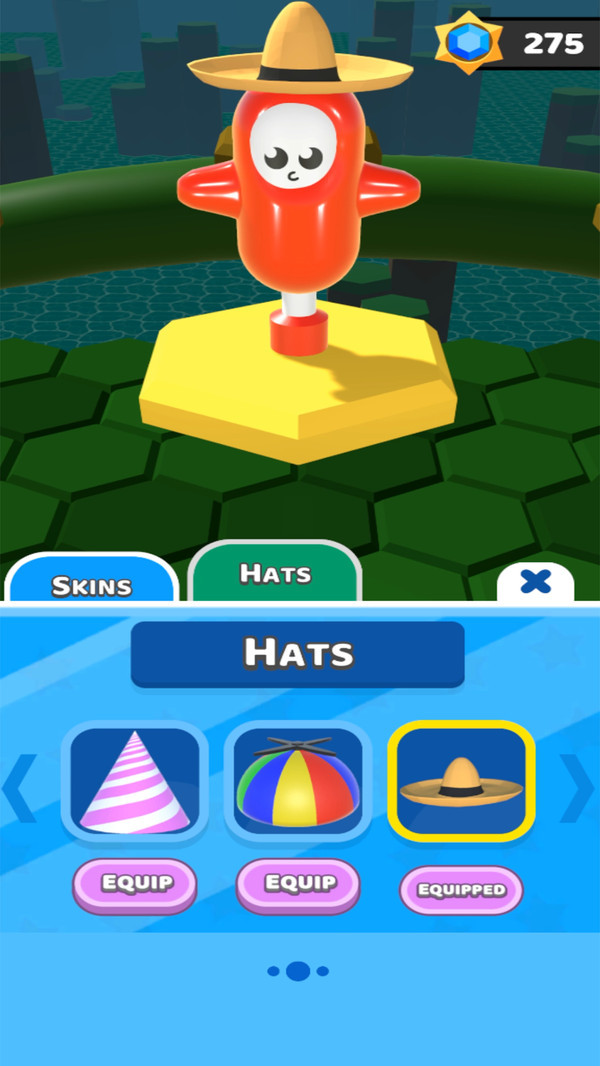Select the sombrero hat tile

(x=461, y=782)
